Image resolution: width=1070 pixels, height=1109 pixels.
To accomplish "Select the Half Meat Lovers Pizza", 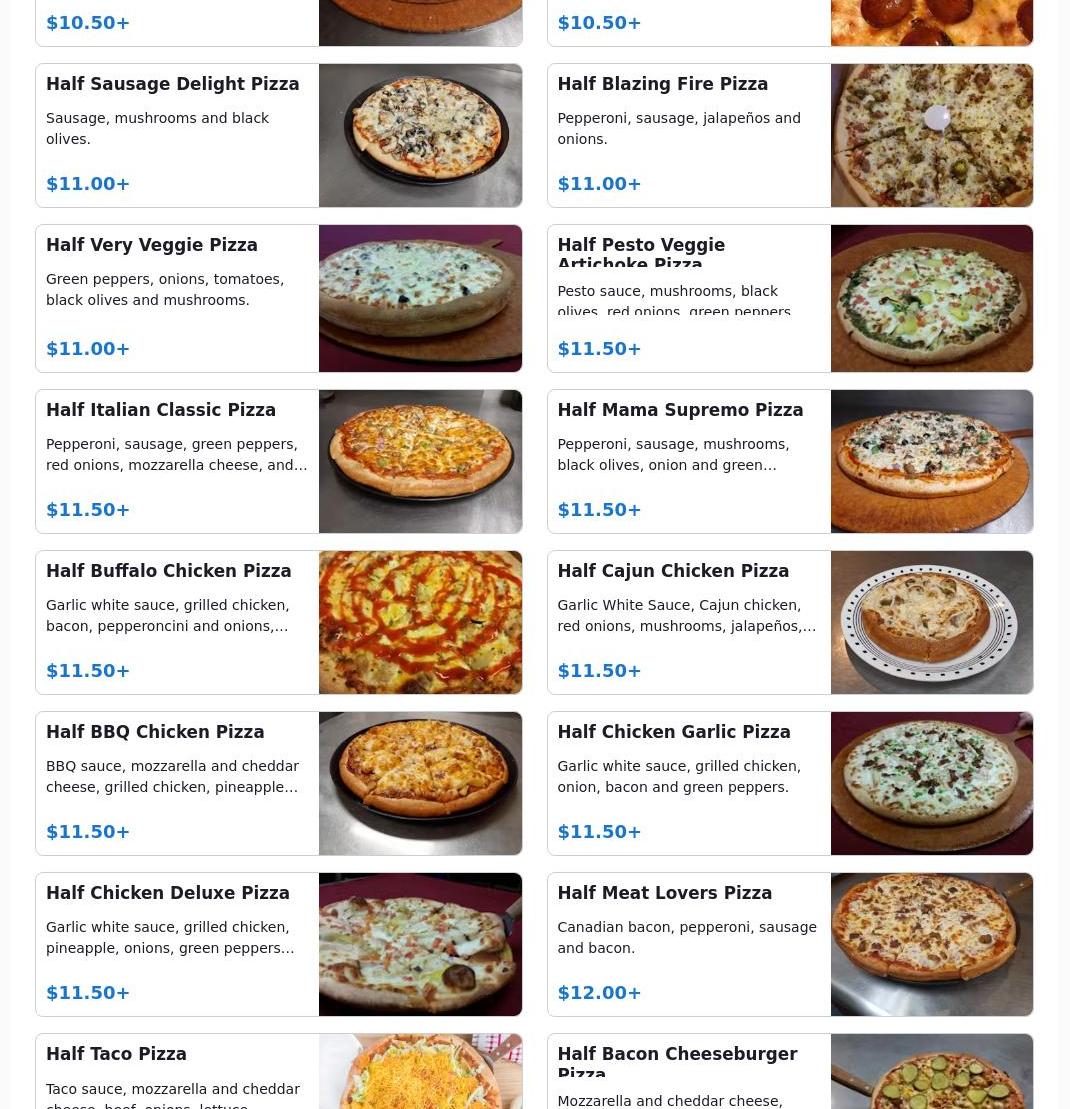I will pyautogui.click(x=789, y=944).
